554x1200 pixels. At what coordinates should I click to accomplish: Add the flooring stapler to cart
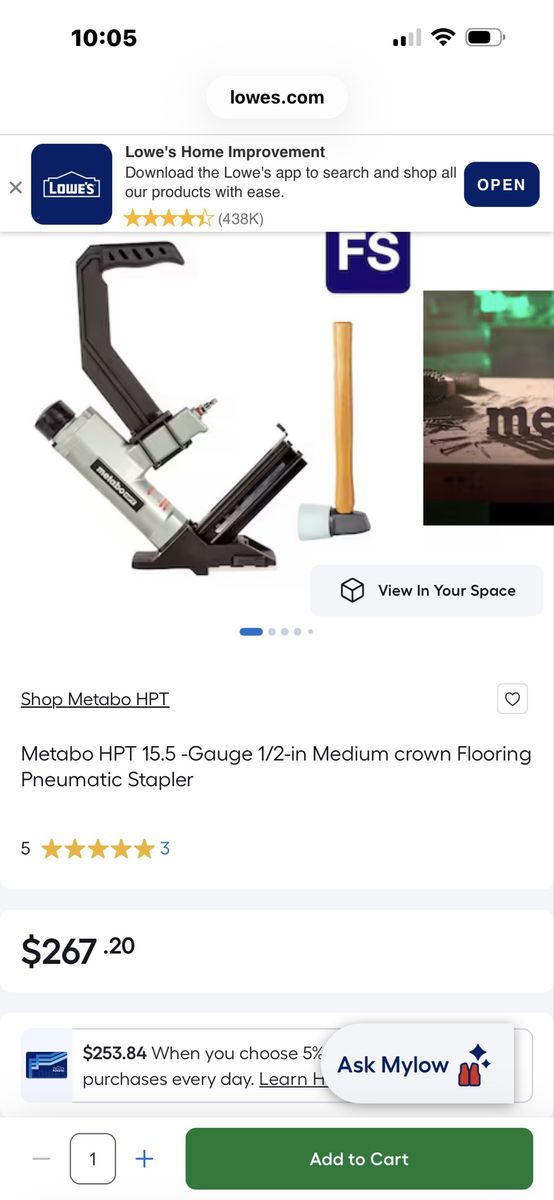click(359, 1159)
